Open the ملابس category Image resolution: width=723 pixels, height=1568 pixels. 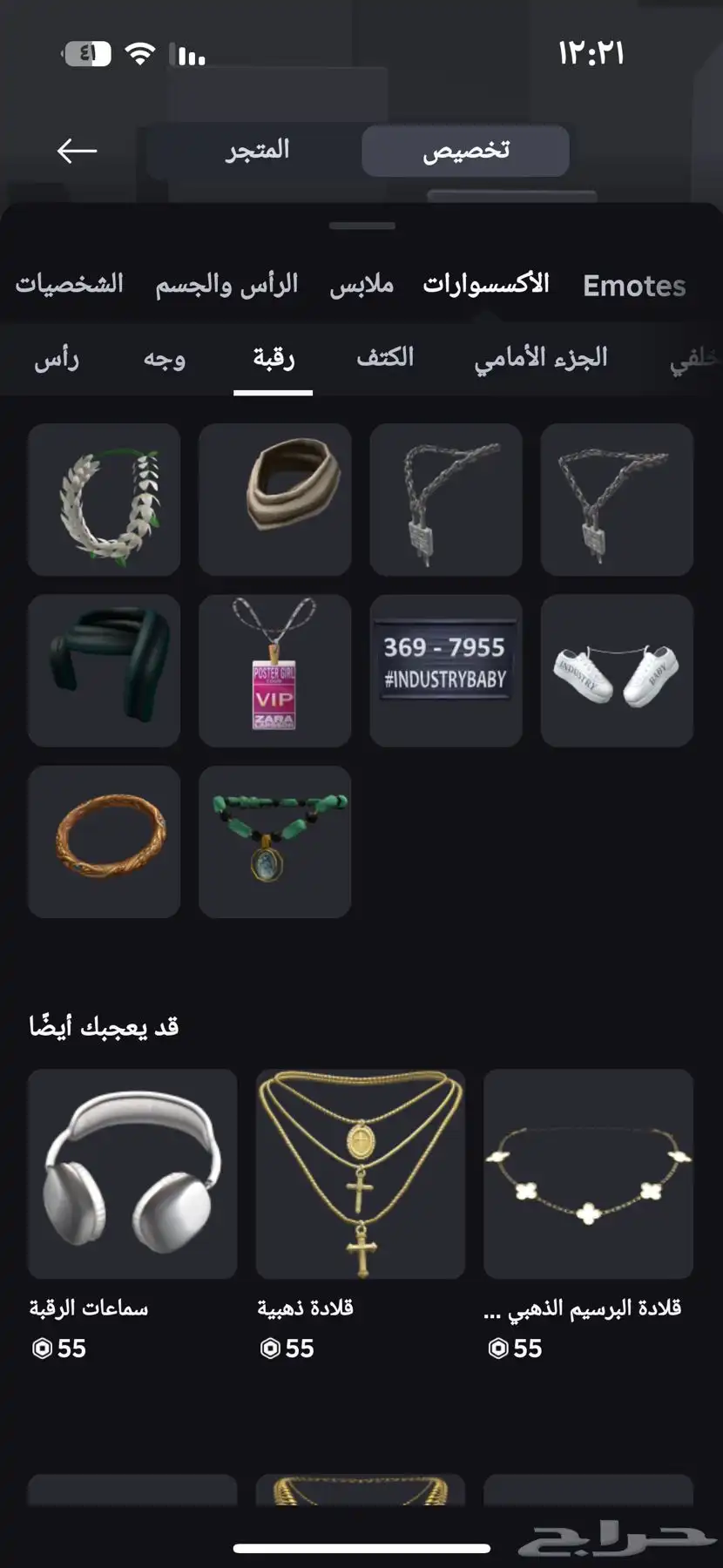361,285
